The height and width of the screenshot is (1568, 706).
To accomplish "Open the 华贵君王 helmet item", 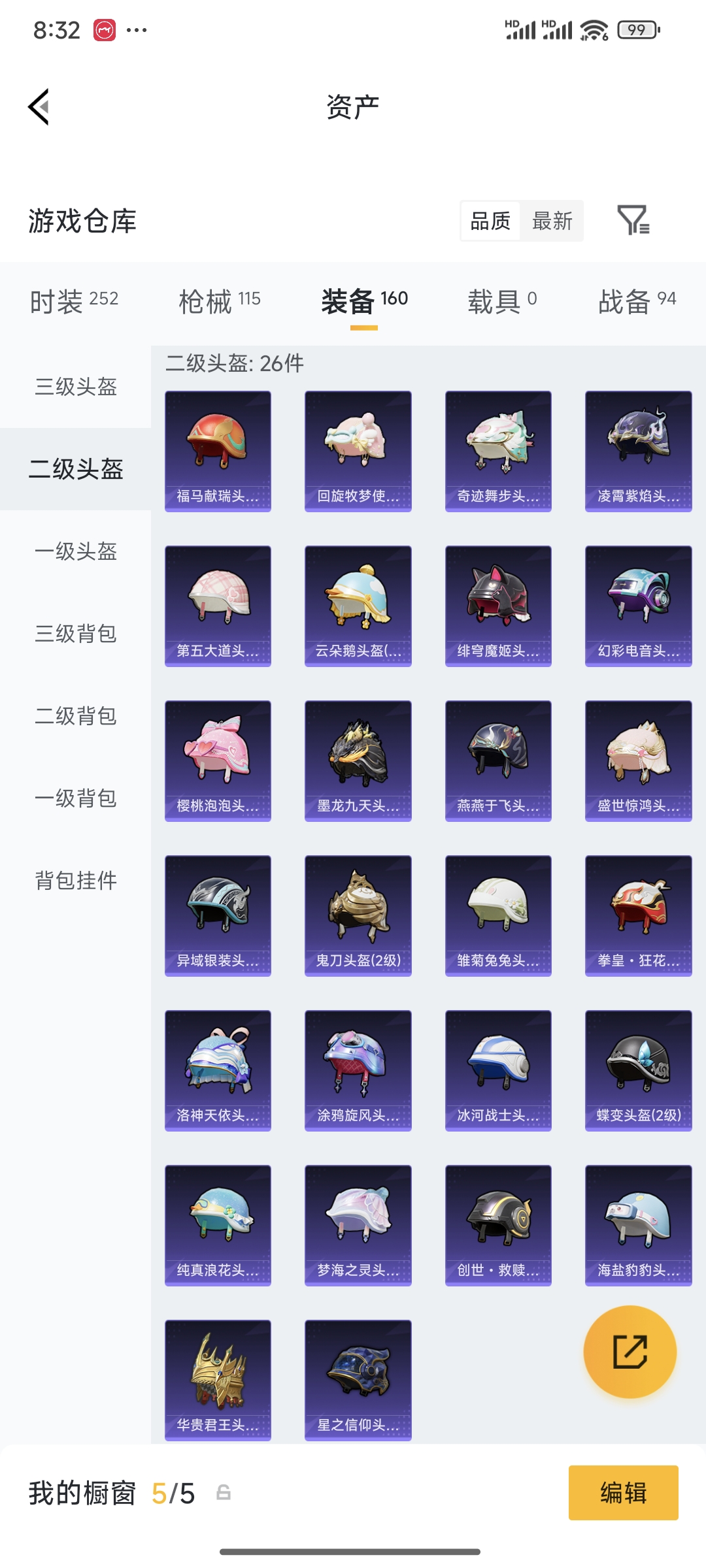I will coord(218,1380).
